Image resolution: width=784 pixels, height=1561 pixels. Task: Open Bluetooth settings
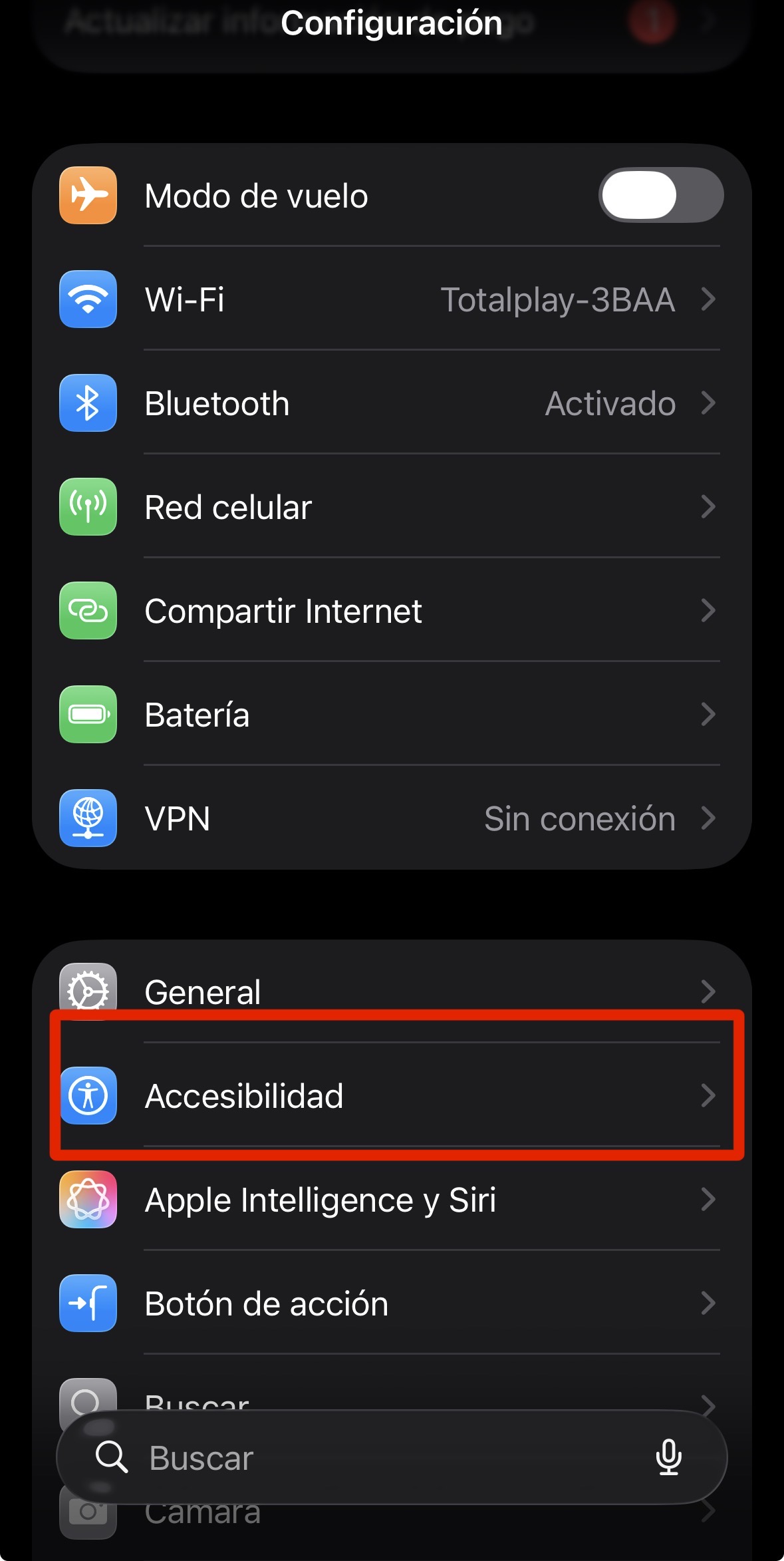pos(391,403)
